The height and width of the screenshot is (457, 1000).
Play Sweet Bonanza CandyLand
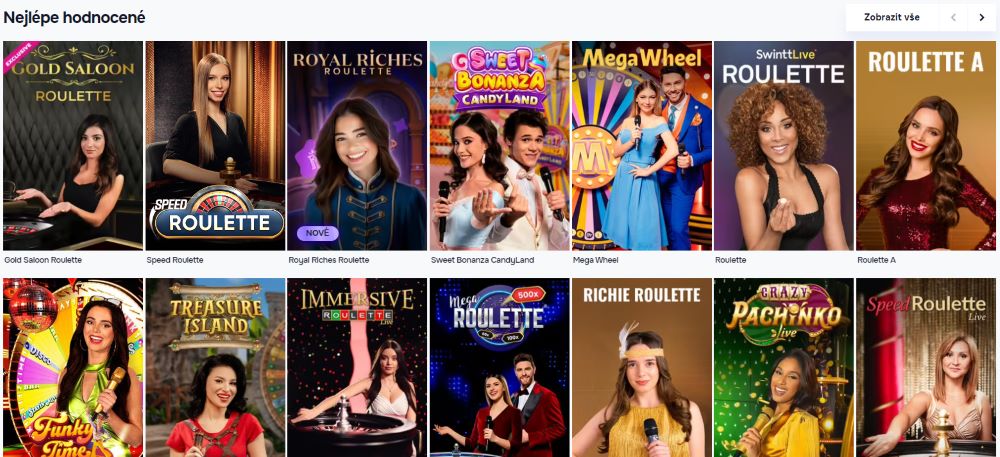coord(499,145)
